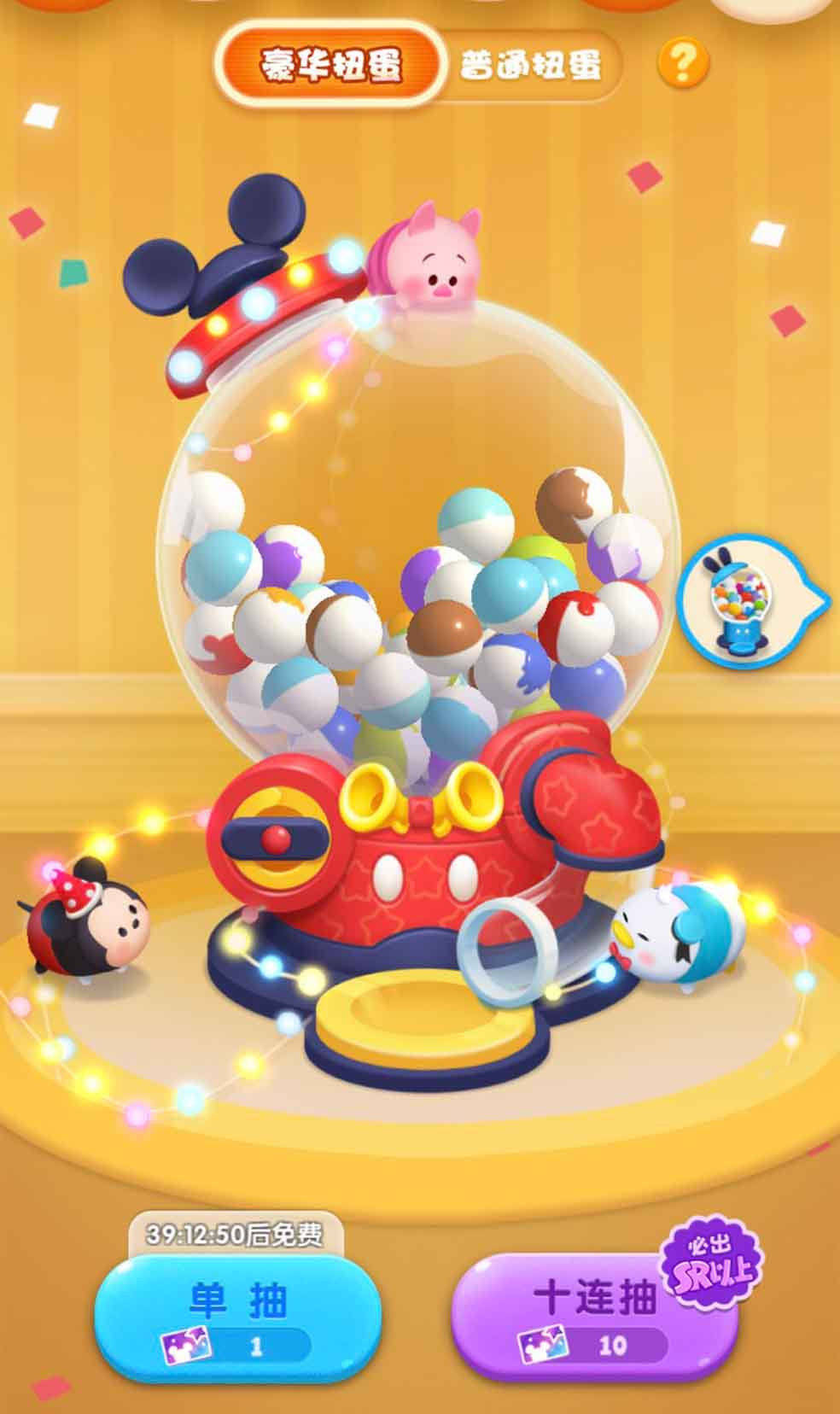Open the question mark help icon
840x1414 pixels.
683,62
